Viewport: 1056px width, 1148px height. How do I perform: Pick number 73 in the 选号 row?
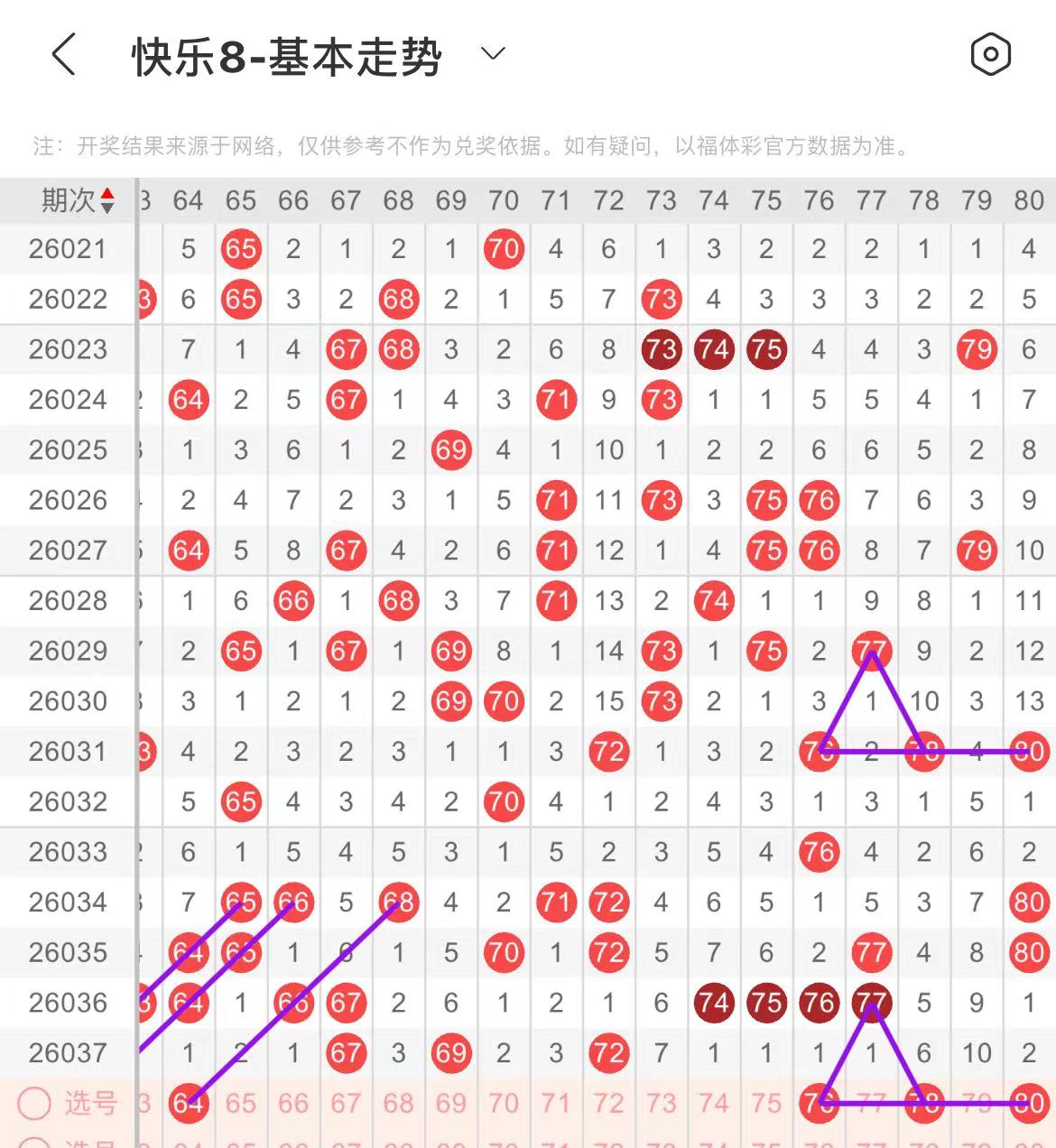pyautogui.click(x=661, y=1103)
